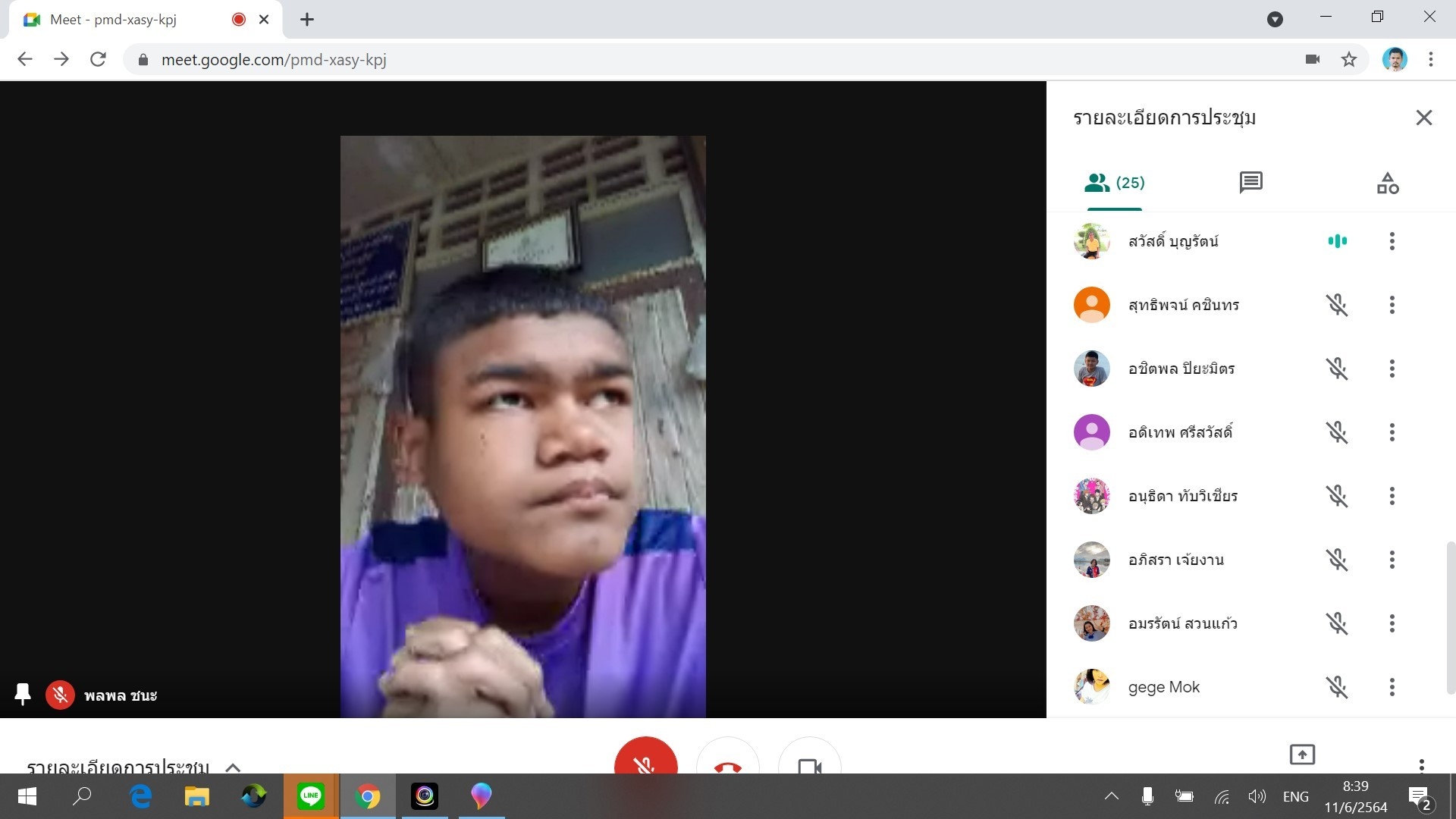Open more options for สุทธิพจน์ คชินทร
Screen dimensions: 1456x819
(x=1392, y=305)
